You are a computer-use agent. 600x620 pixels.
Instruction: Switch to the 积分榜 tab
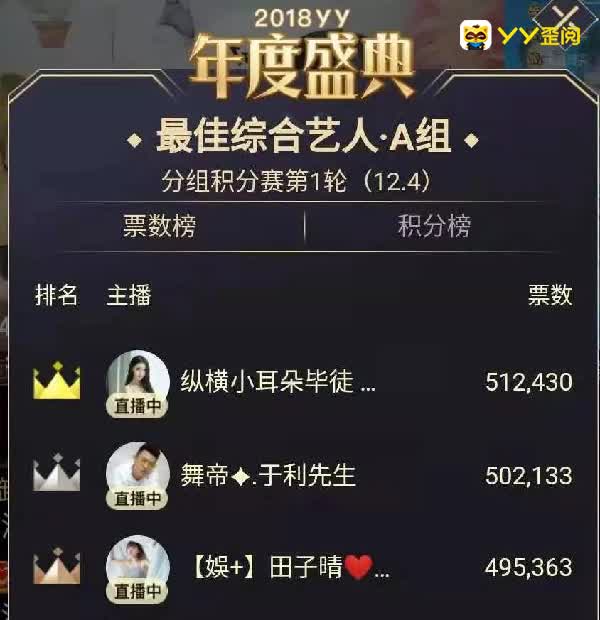434,226
